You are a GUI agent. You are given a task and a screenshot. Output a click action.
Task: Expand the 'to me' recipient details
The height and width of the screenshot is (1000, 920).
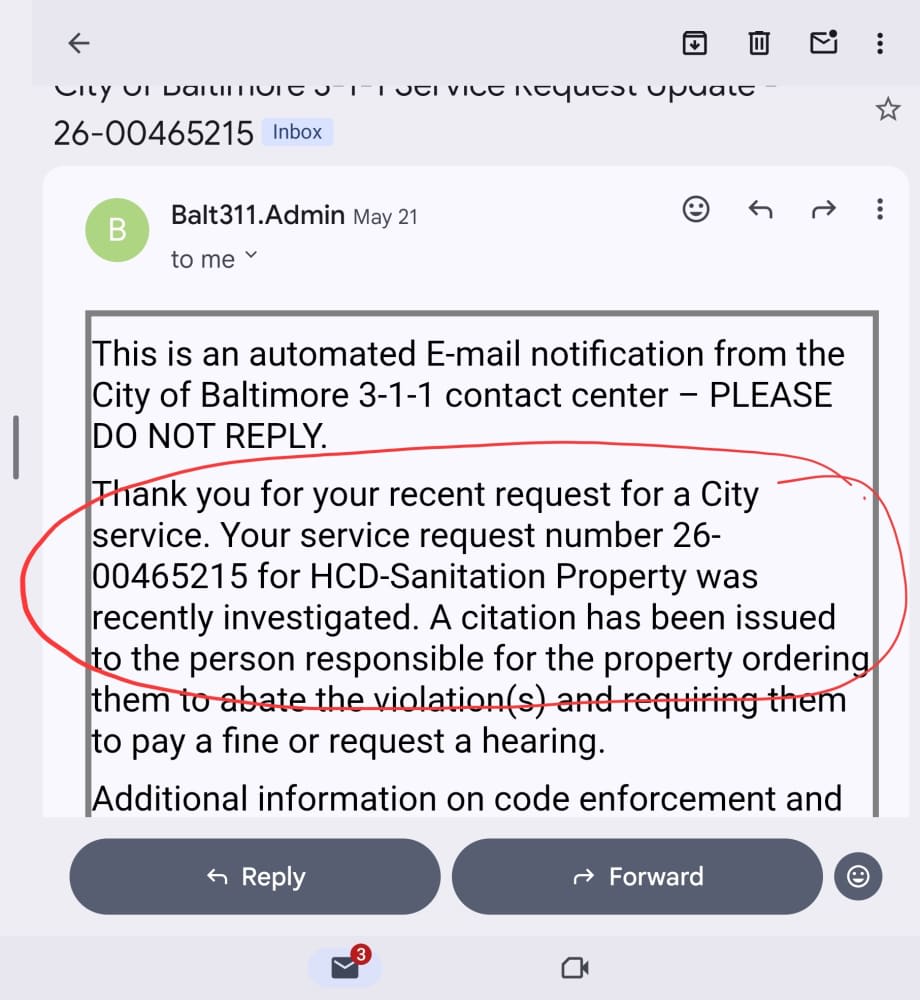[x=214, y=258]
